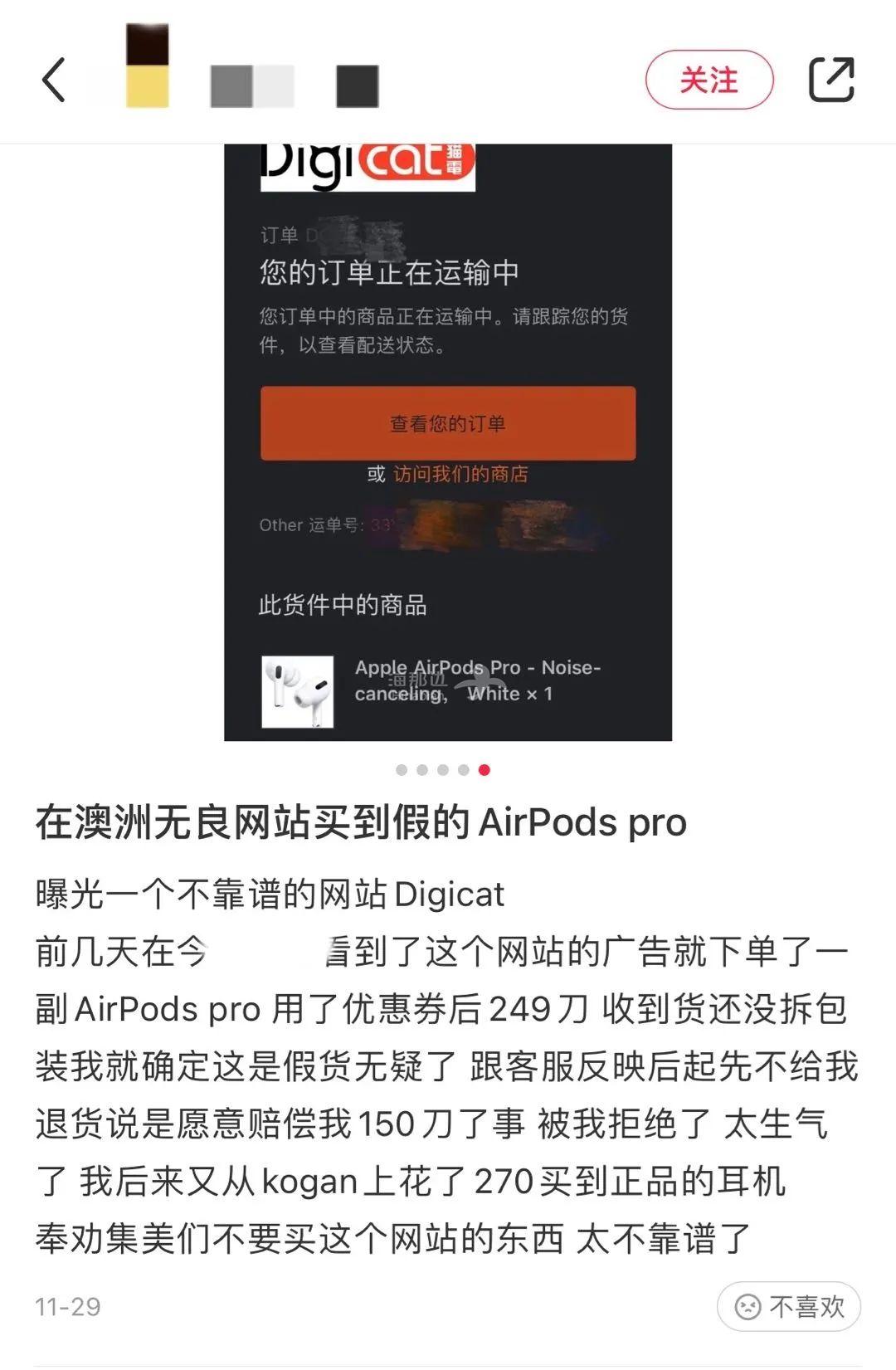Open the author's profile avatar
Viewport: 896px width, 1370px height.
(x=148, y=66)
